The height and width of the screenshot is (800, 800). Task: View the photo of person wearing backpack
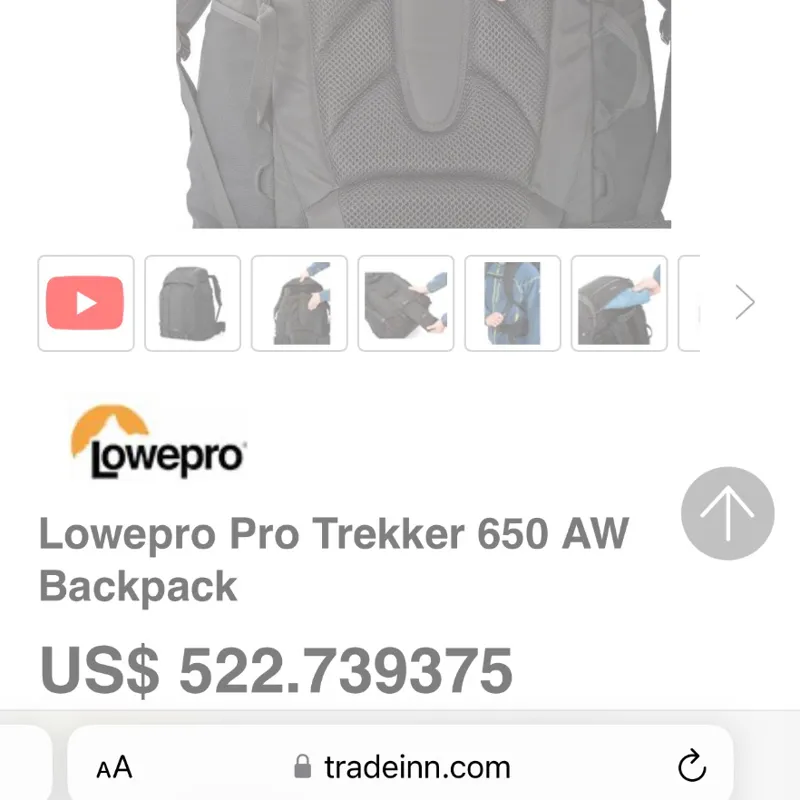click(x=512, y=303)
